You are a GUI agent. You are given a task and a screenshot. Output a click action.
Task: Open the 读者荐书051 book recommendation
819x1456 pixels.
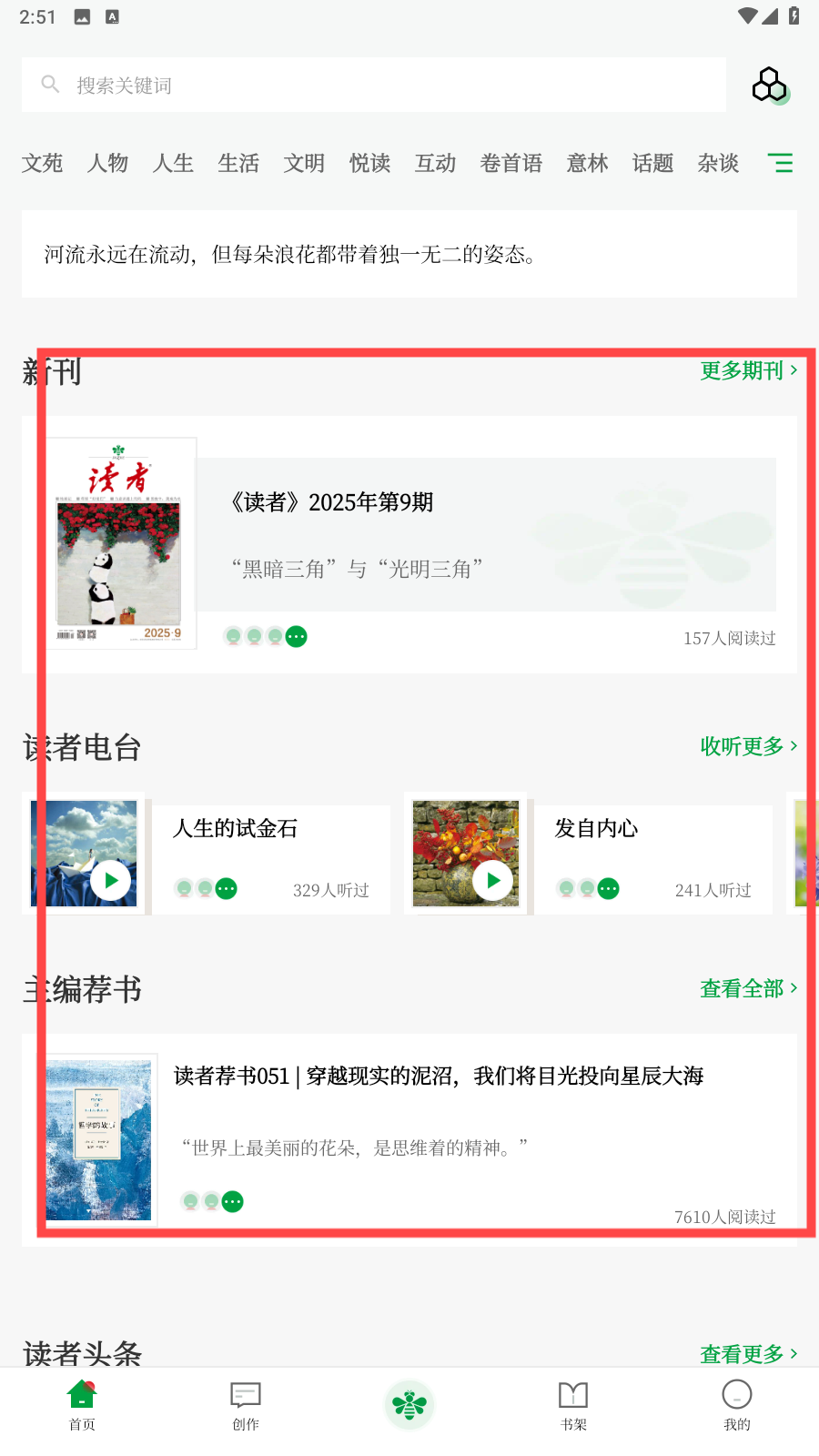pyautogui.click(x=439, y=1077)
